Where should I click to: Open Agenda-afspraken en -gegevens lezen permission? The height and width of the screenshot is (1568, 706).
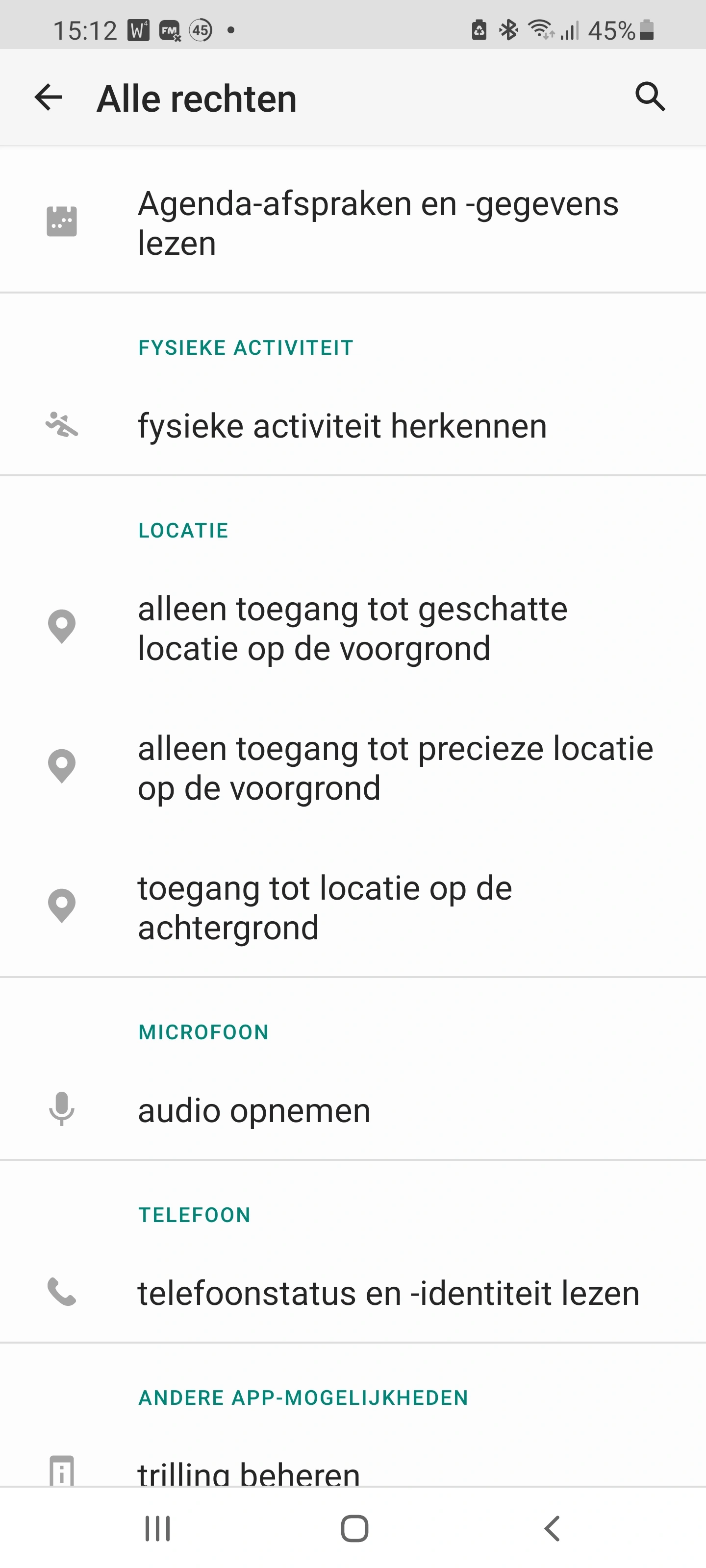(x=378, y=223)
